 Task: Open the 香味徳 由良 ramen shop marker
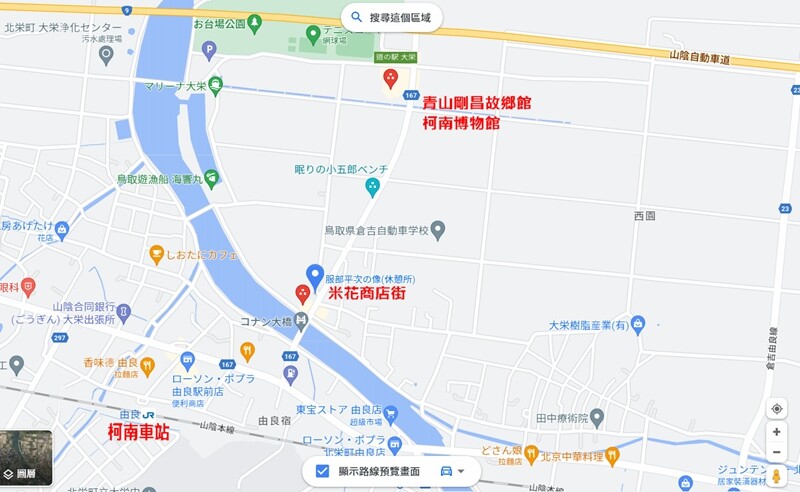click(x=147, y=367)
